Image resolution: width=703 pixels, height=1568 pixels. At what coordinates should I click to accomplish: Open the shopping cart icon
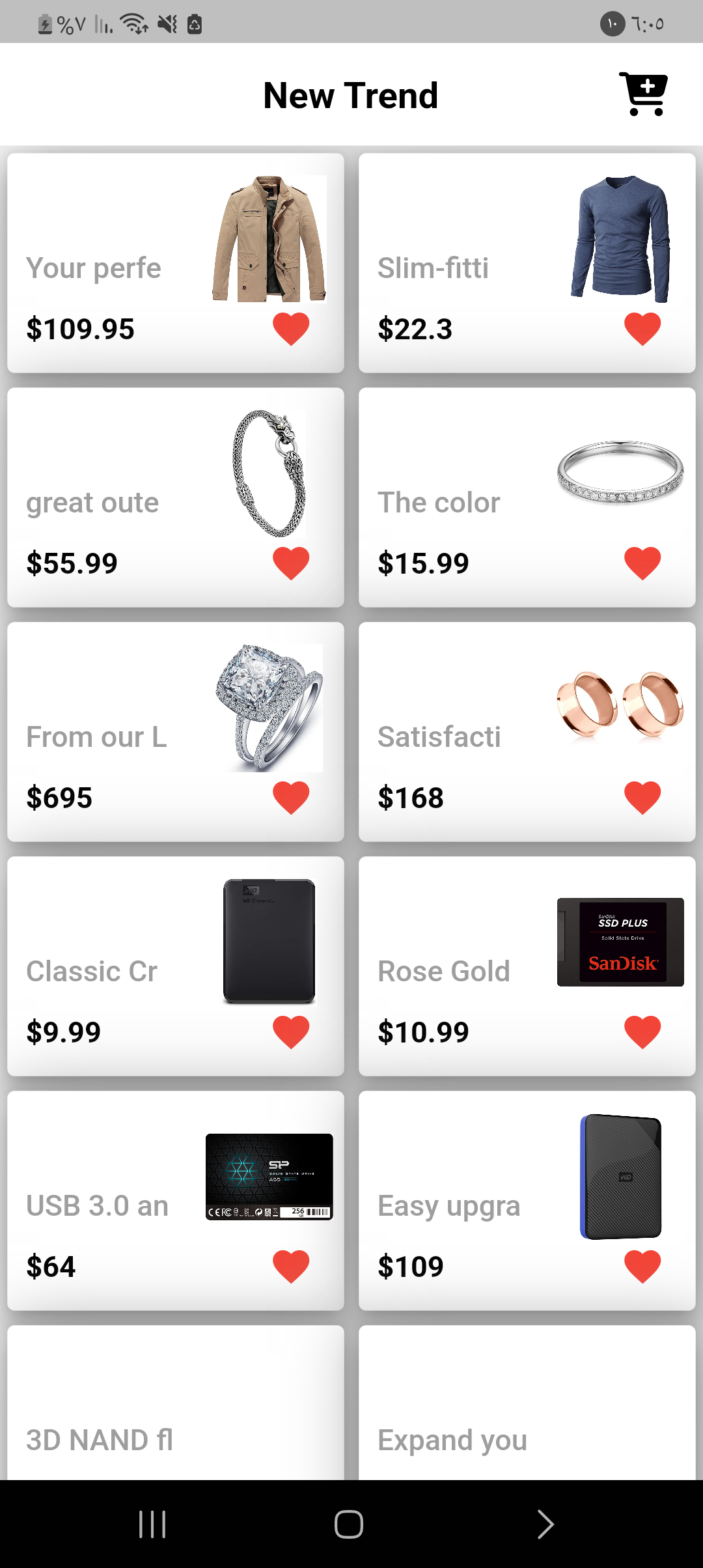pos(644,94)
